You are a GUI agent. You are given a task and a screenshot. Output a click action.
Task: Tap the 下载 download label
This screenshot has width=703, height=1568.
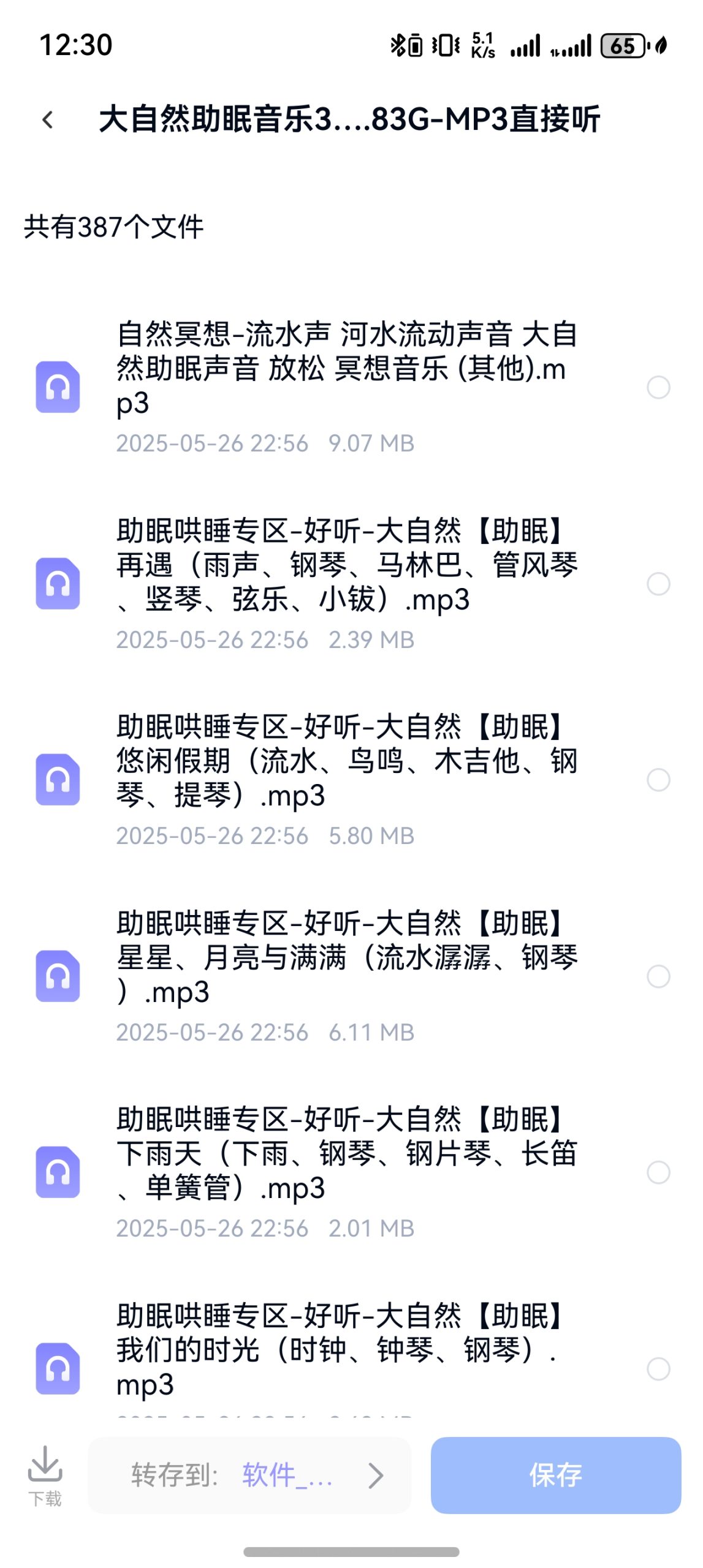(45, 1498)
